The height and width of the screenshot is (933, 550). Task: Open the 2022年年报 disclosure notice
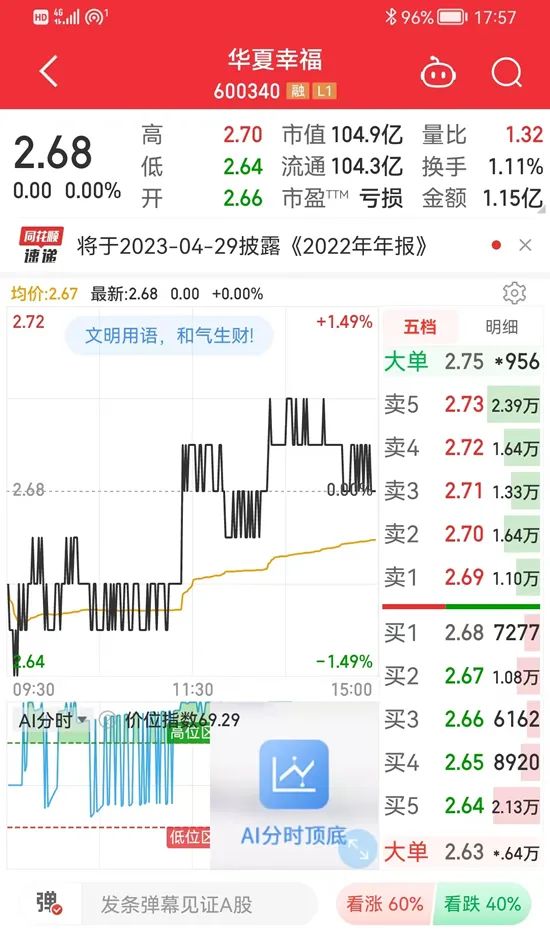tap(252, 246)
